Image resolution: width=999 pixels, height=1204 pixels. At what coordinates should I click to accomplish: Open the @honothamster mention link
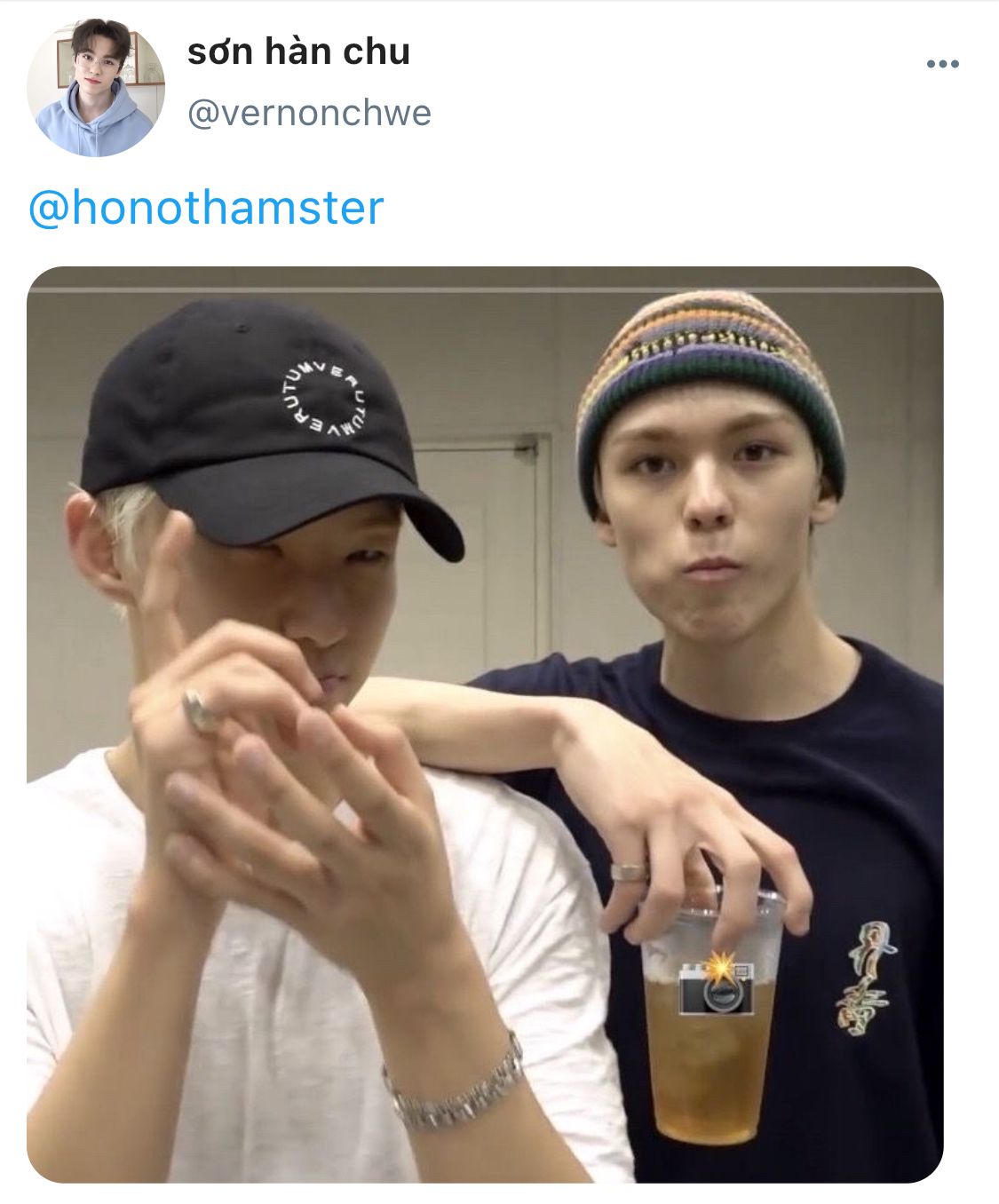point(206,208)
